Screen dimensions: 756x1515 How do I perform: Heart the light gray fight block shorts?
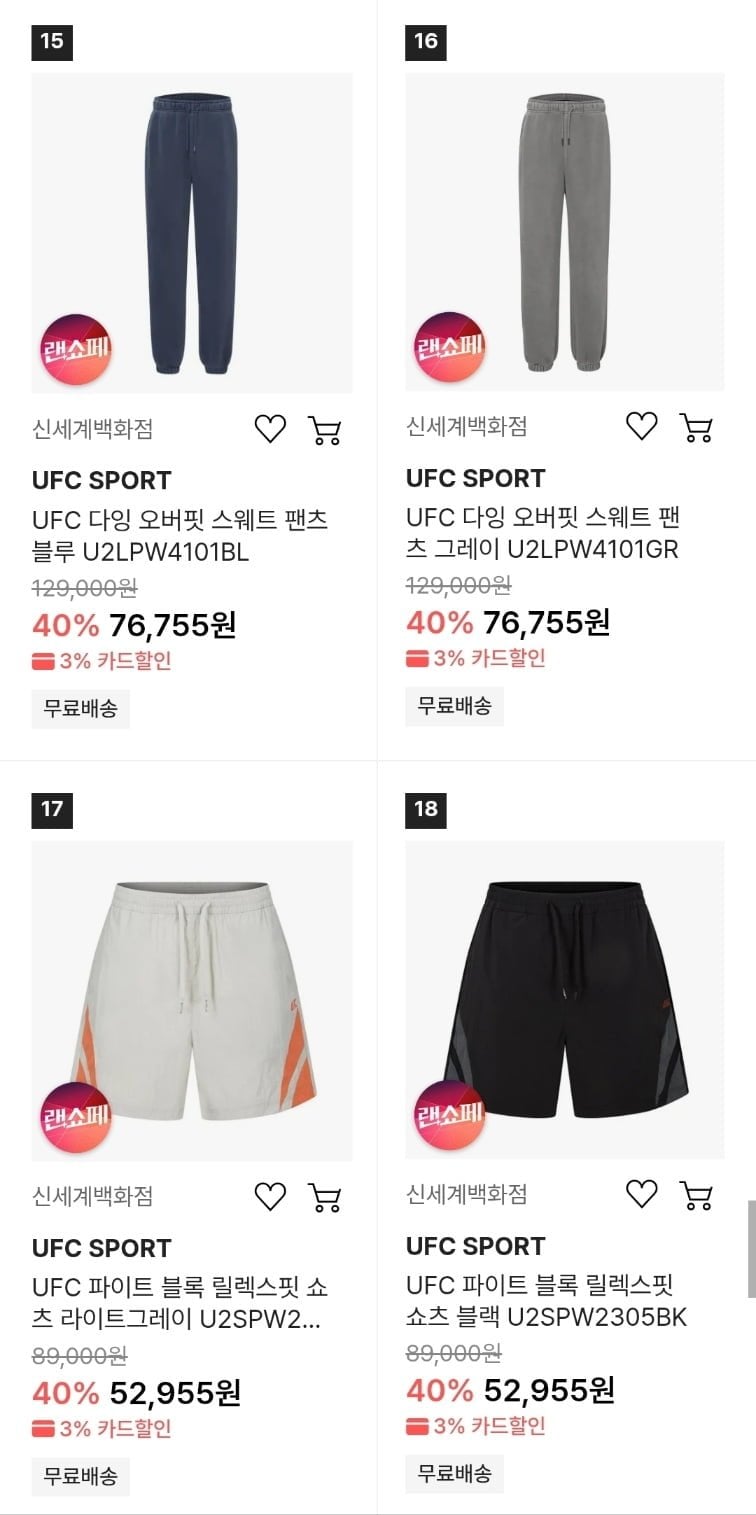270,1196
